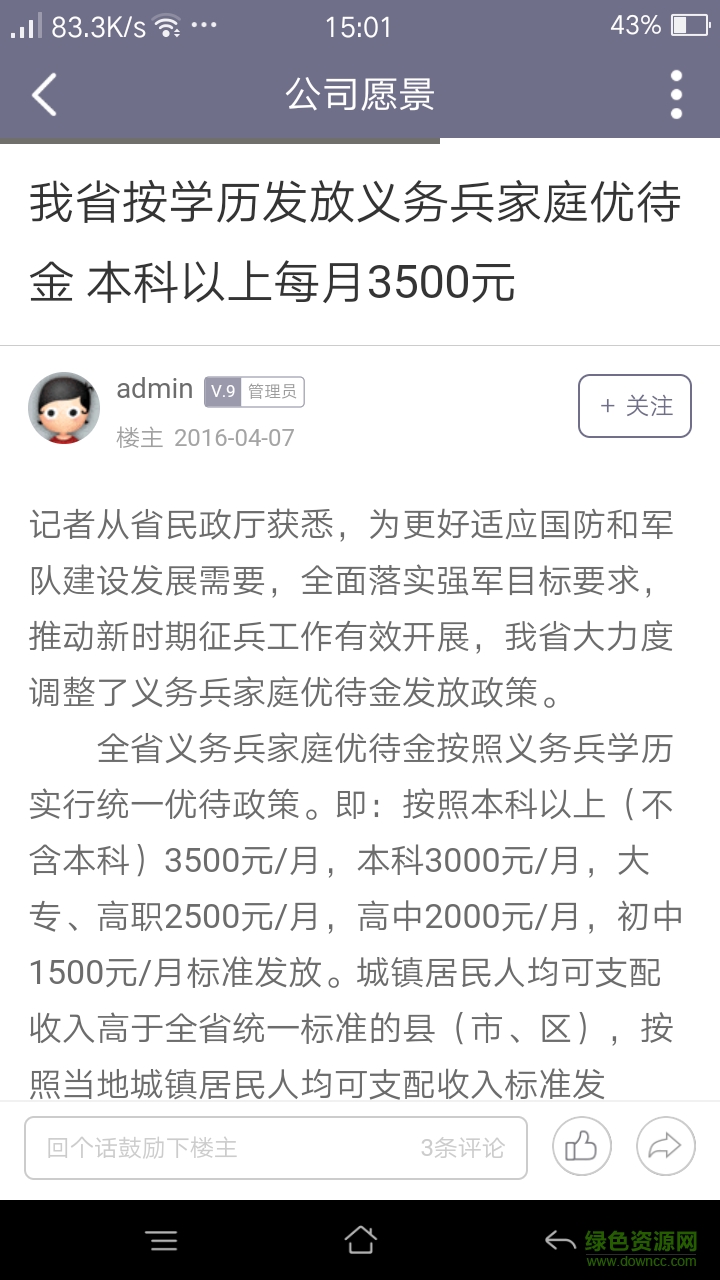This screenshot has width=720, height=1280.
Task: Open the system menu button
Action: 162,1241
